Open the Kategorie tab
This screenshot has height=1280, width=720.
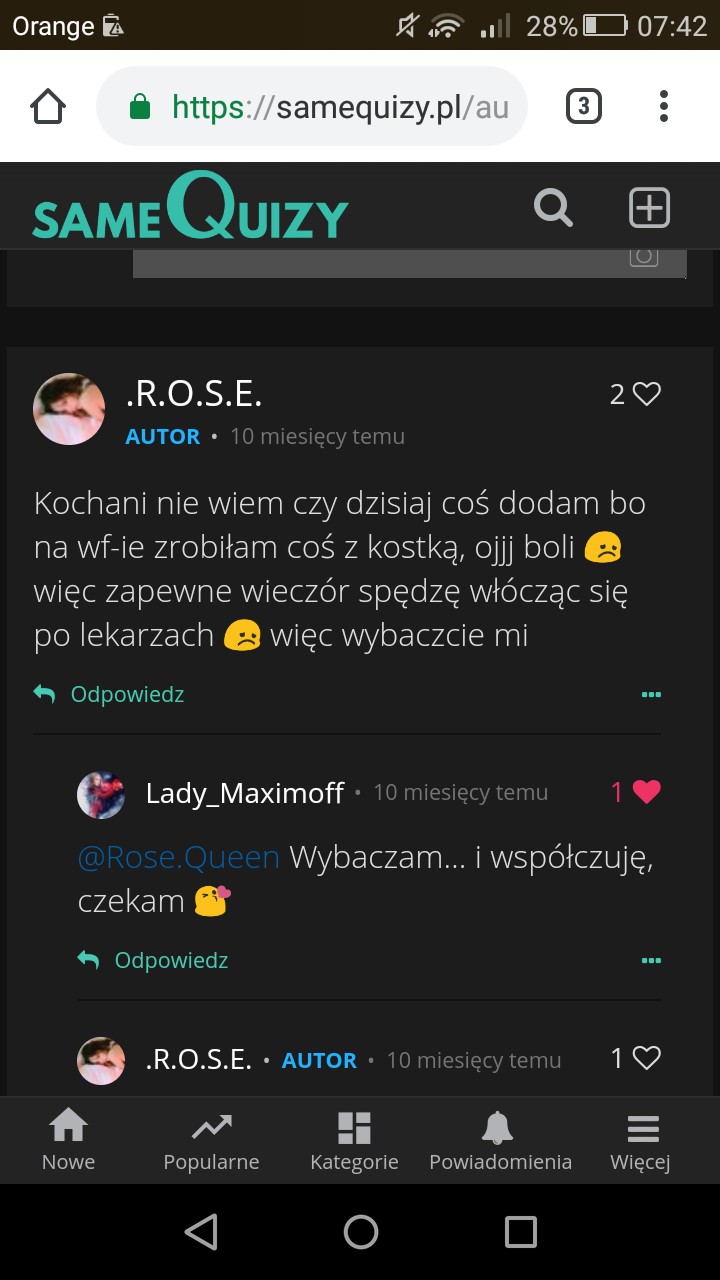point(354,1141)
